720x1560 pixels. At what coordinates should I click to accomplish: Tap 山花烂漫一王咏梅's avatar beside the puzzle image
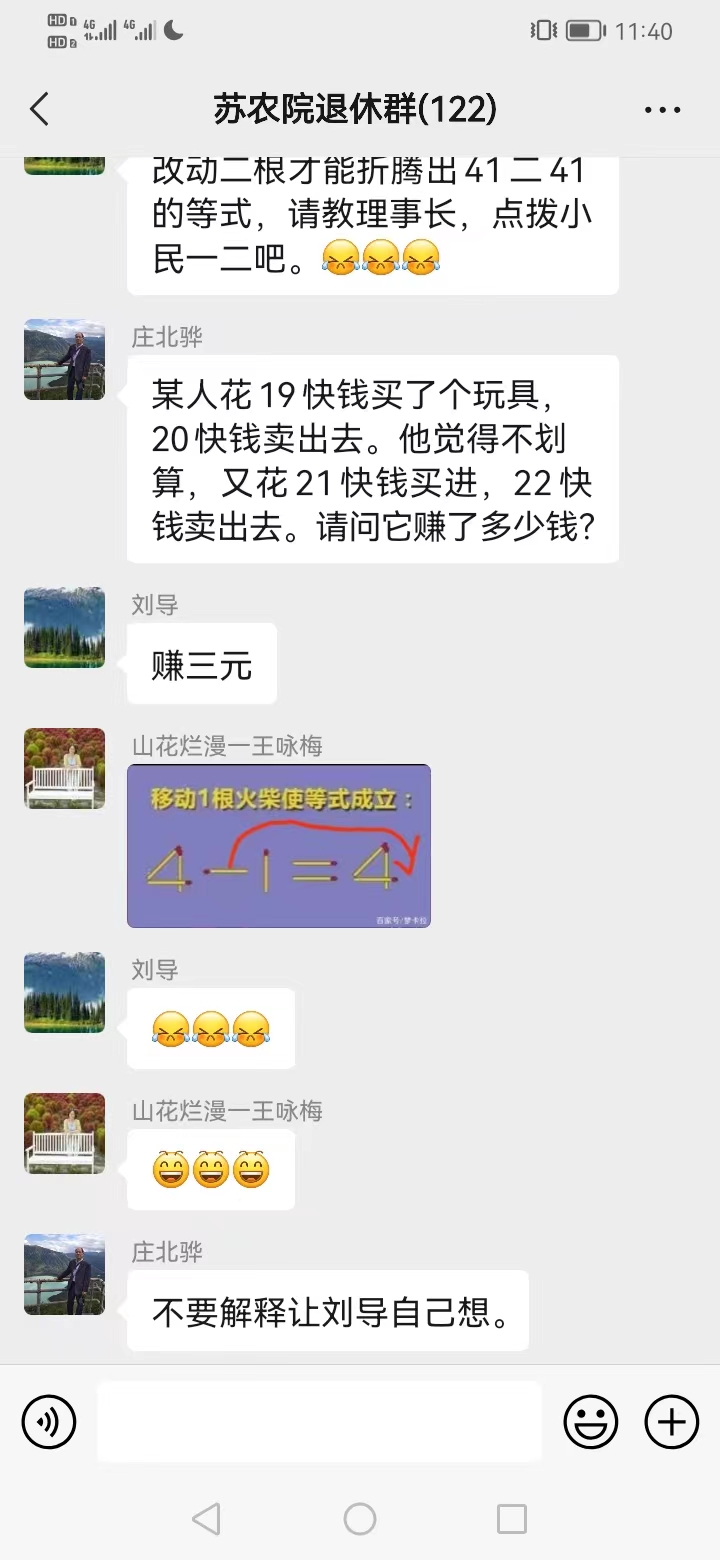(x=64, y=768)
